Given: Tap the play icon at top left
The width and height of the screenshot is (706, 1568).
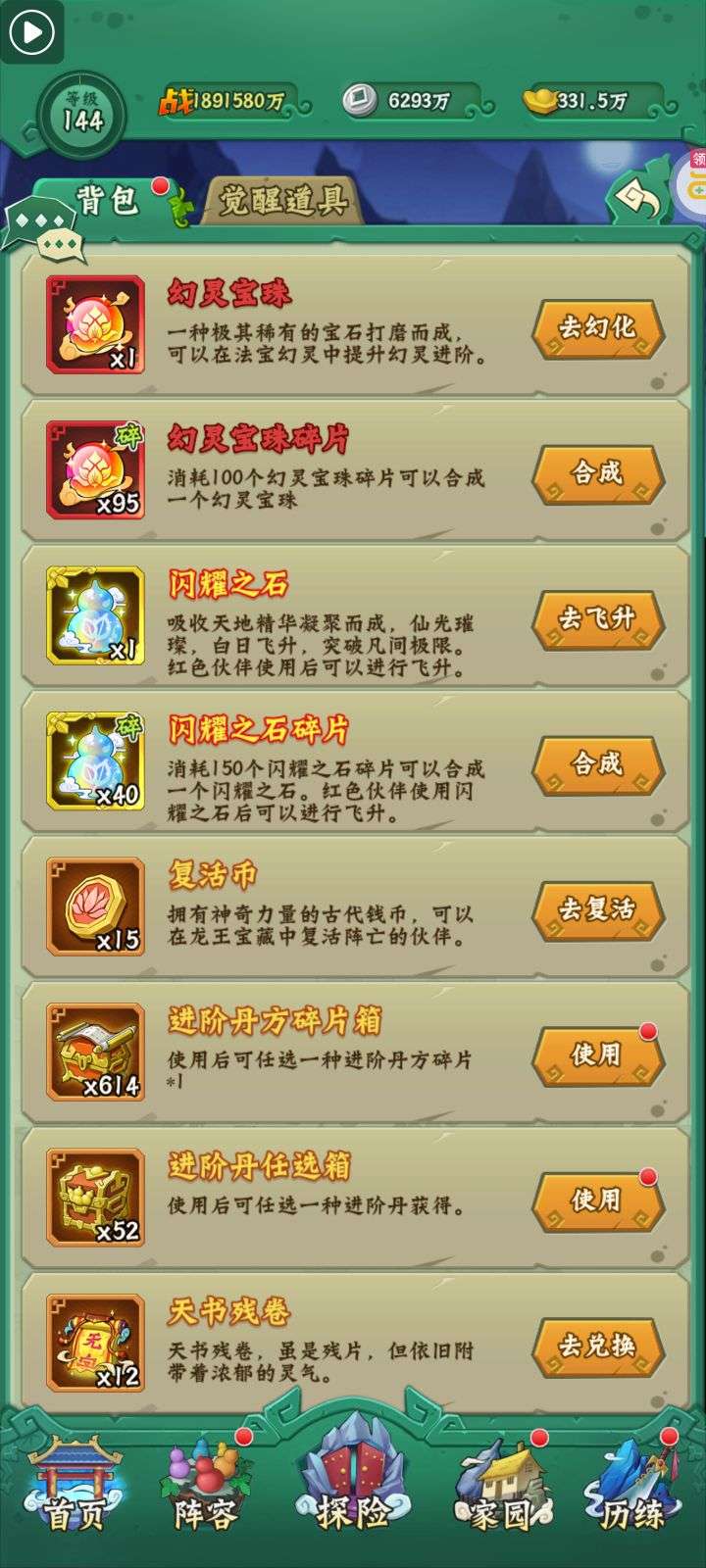Looking at the screenshot, I should 31,31.
